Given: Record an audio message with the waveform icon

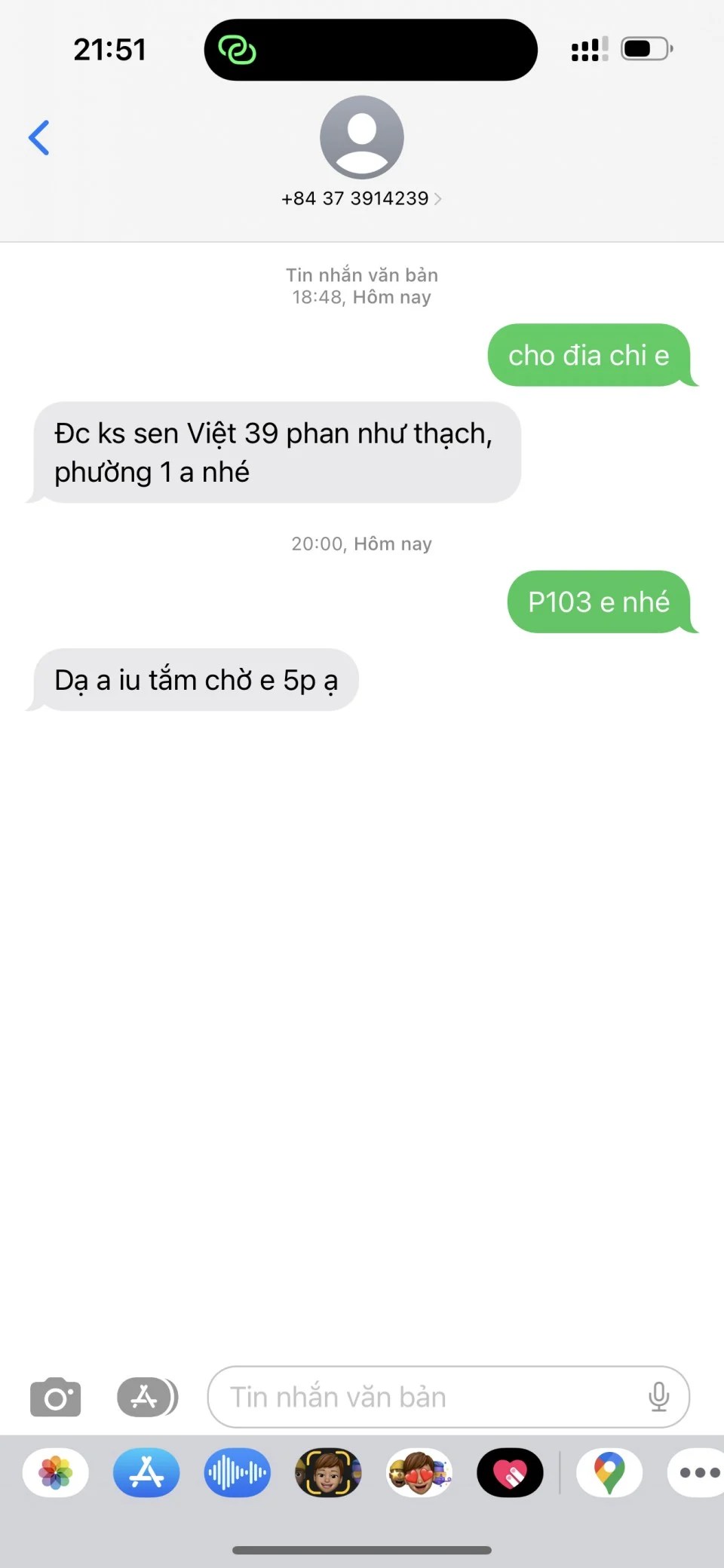Looking at the screenshot, I should (237, 1472).
